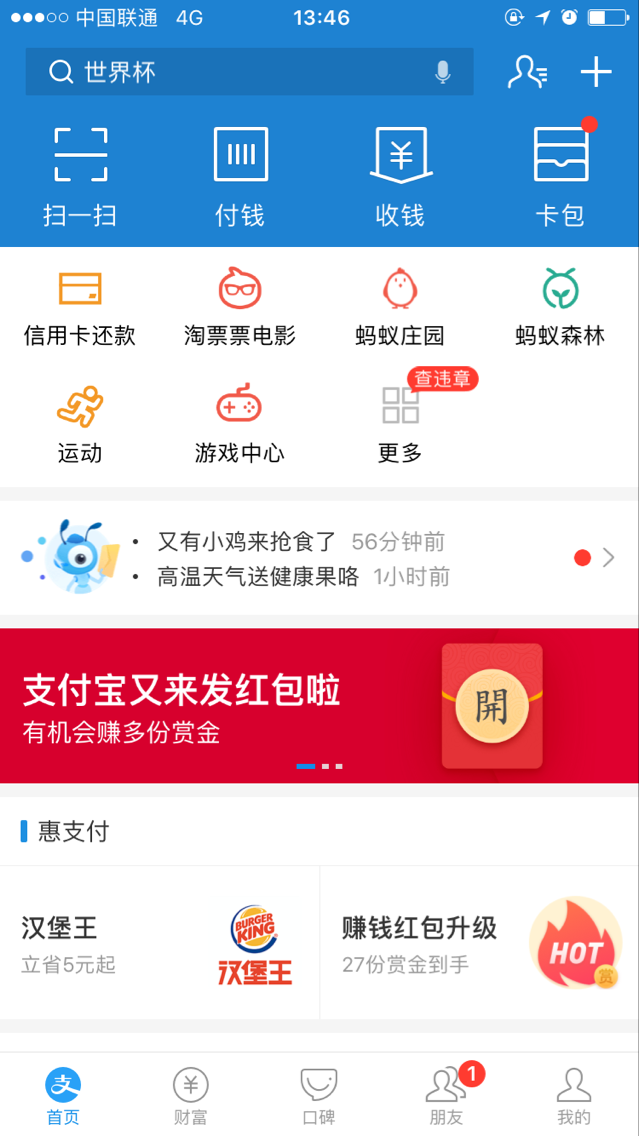This screenshot has height=1136, width=639.
Task: Open 信用卡还款 service
Action: tap(80, 306)
